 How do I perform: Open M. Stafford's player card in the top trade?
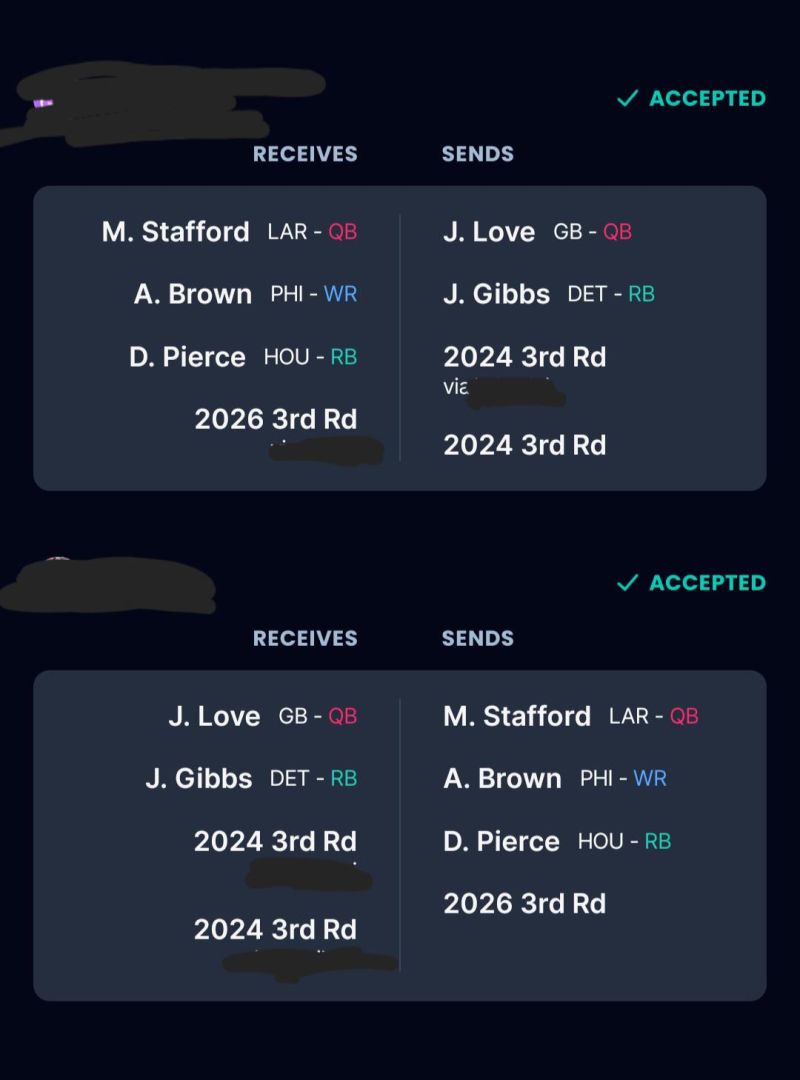[x=174, y=231]
